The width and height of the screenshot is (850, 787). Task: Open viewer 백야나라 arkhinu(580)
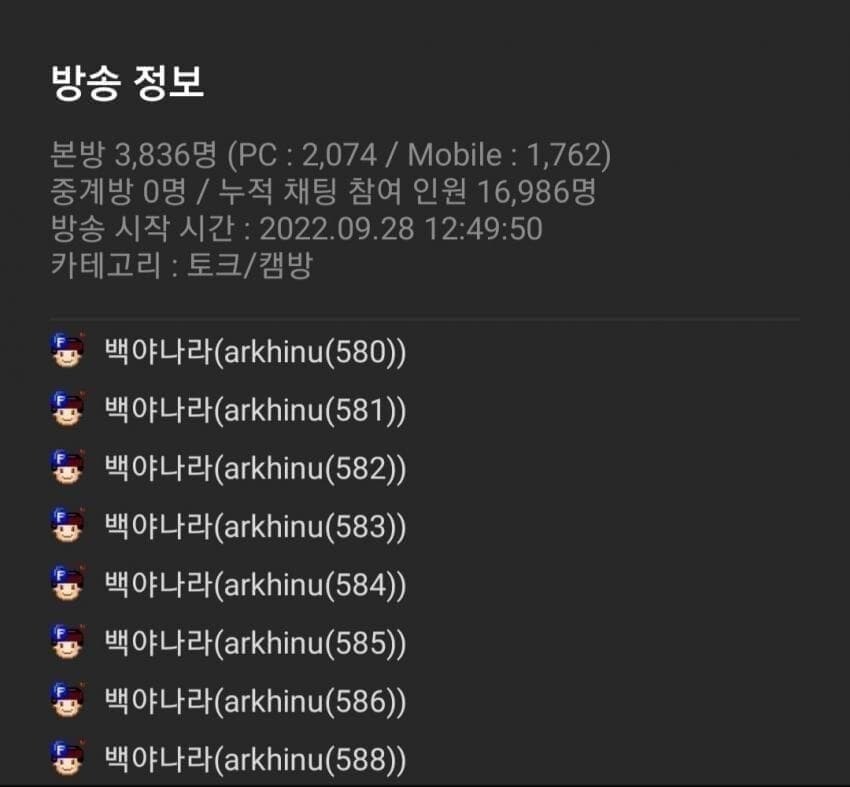(255, 351)
